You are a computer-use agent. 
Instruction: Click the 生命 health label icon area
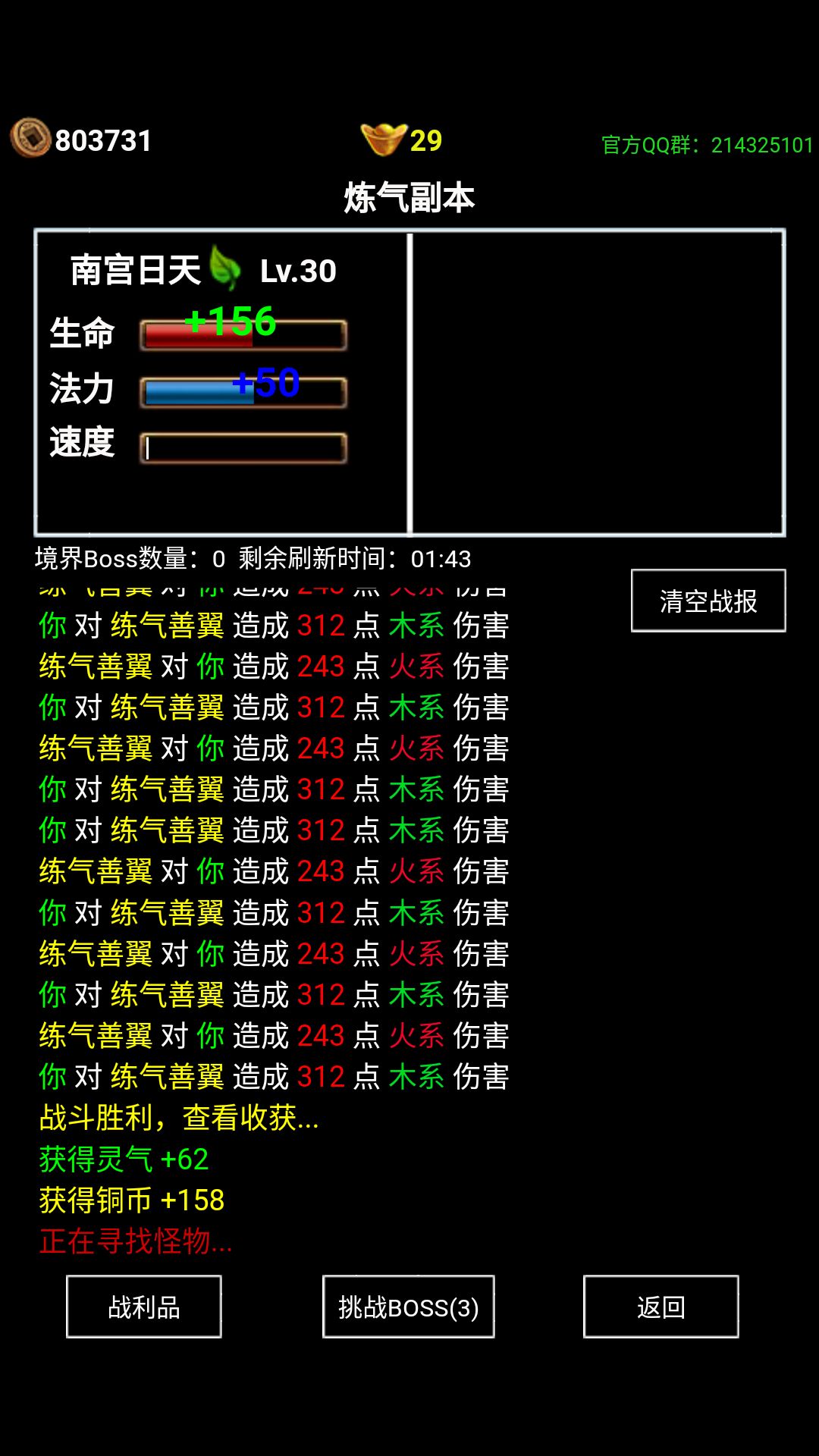(x=81, y=331)
